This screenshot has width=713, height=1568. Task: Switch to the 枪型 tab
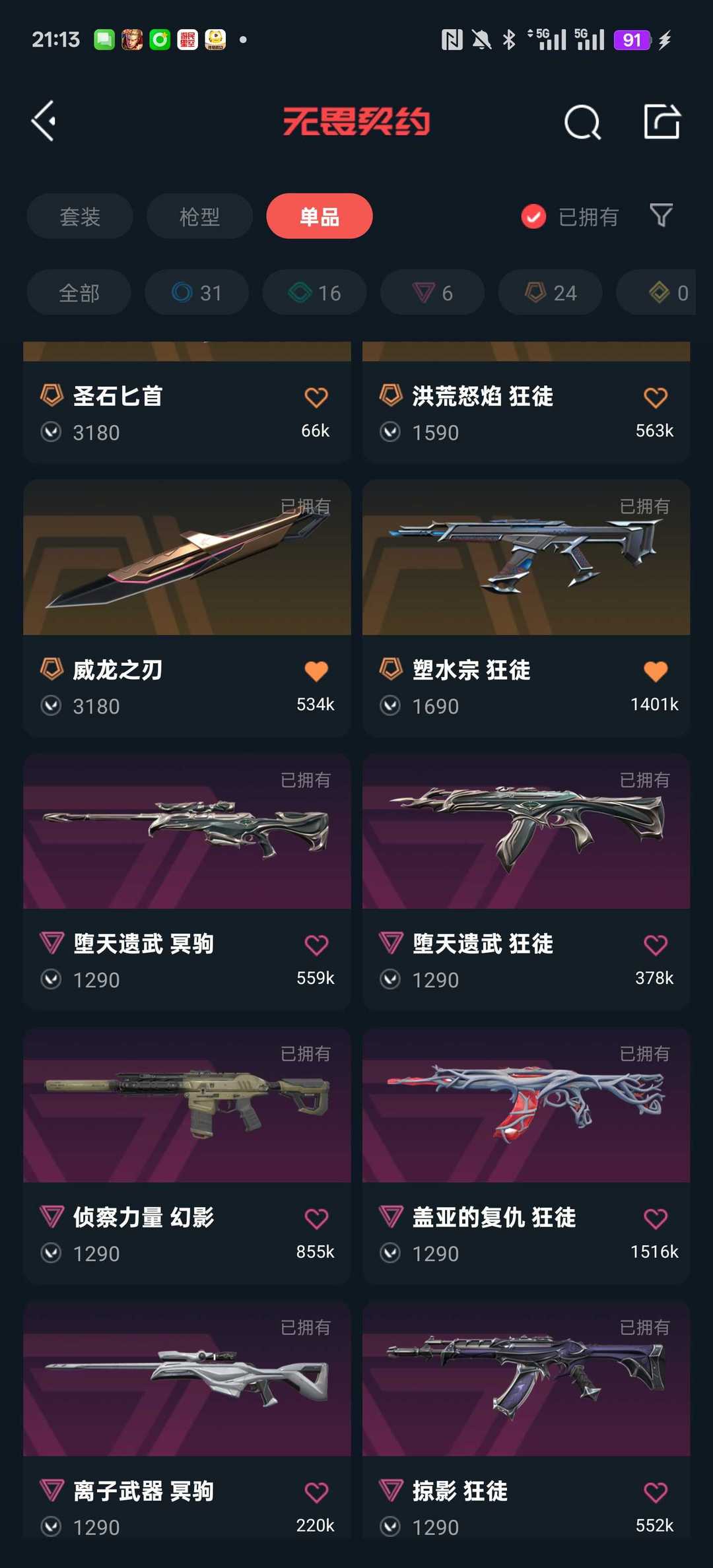(x=199, y=216)
